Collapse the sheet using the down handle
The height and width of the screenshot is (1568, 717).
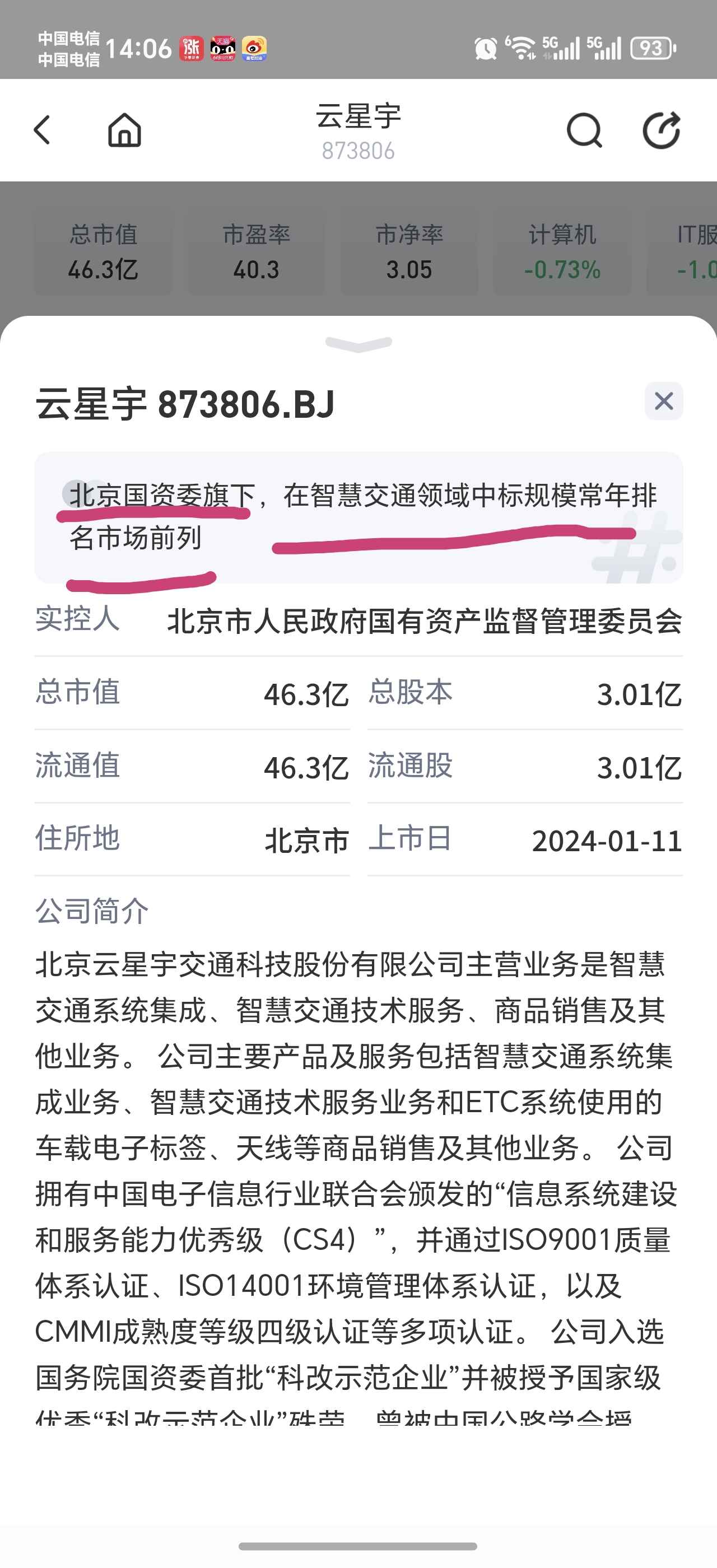point(358,344)
